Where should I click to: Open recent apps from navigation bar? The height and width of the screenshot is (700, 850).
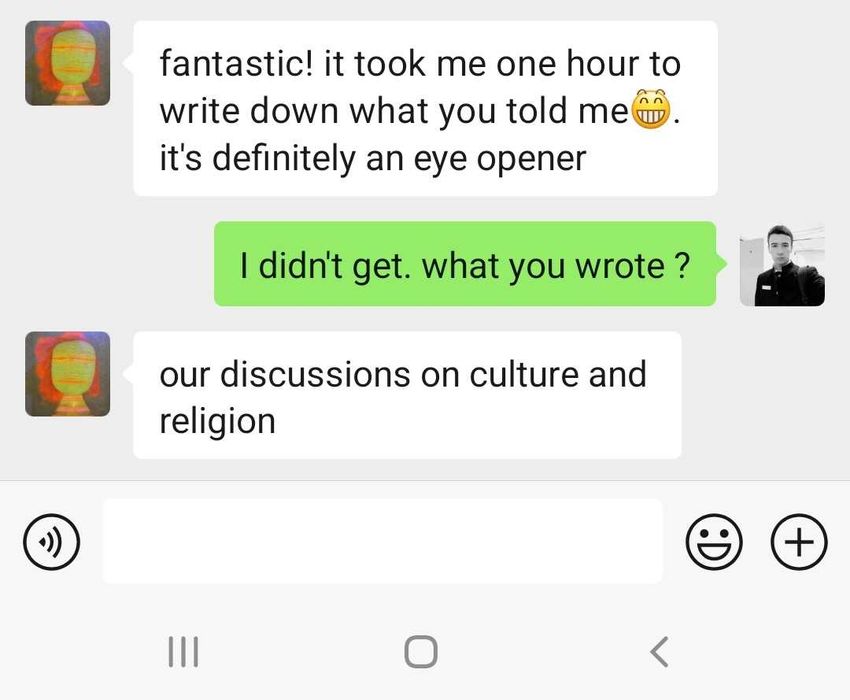(x=182, y=652)
